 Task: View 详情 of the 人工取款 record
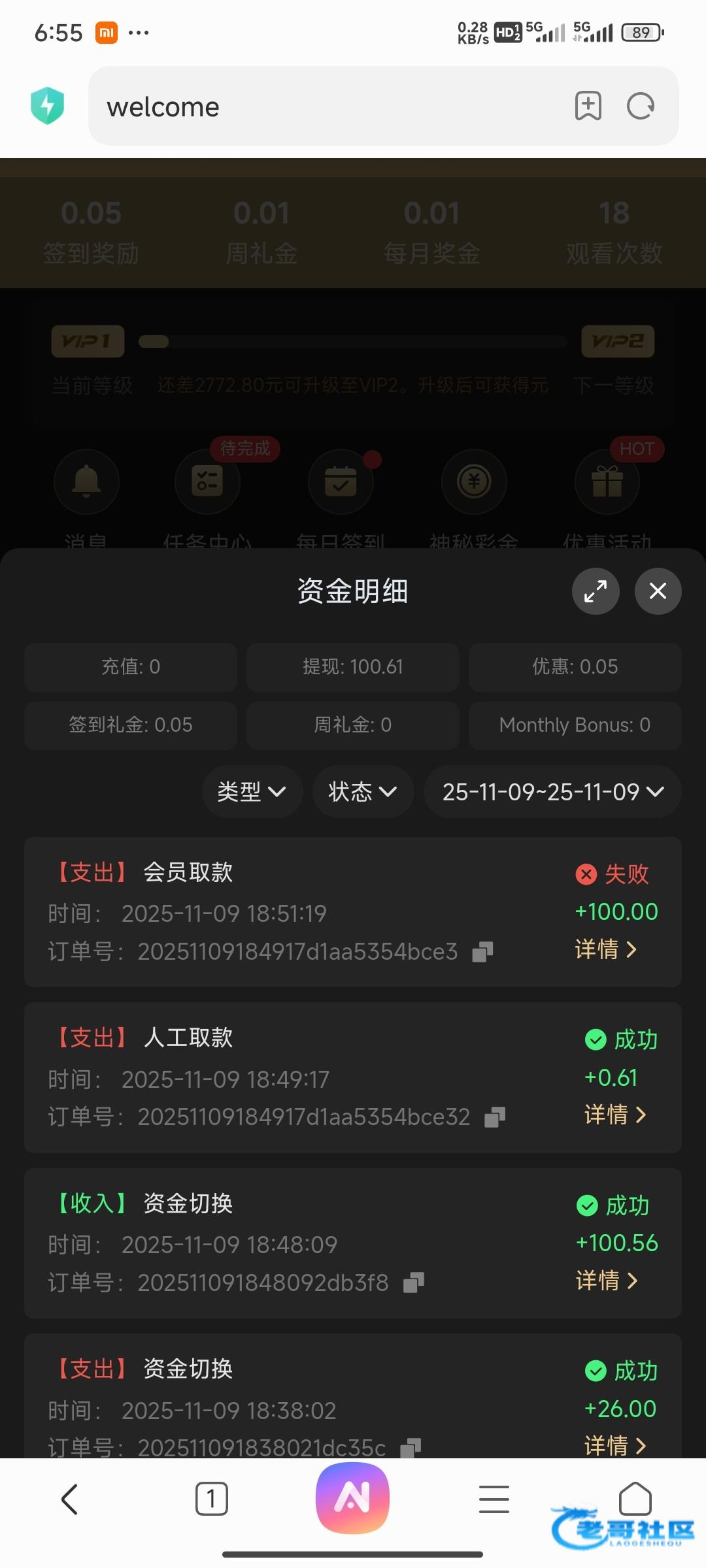pyautogui.click(x=614, y=1115)
